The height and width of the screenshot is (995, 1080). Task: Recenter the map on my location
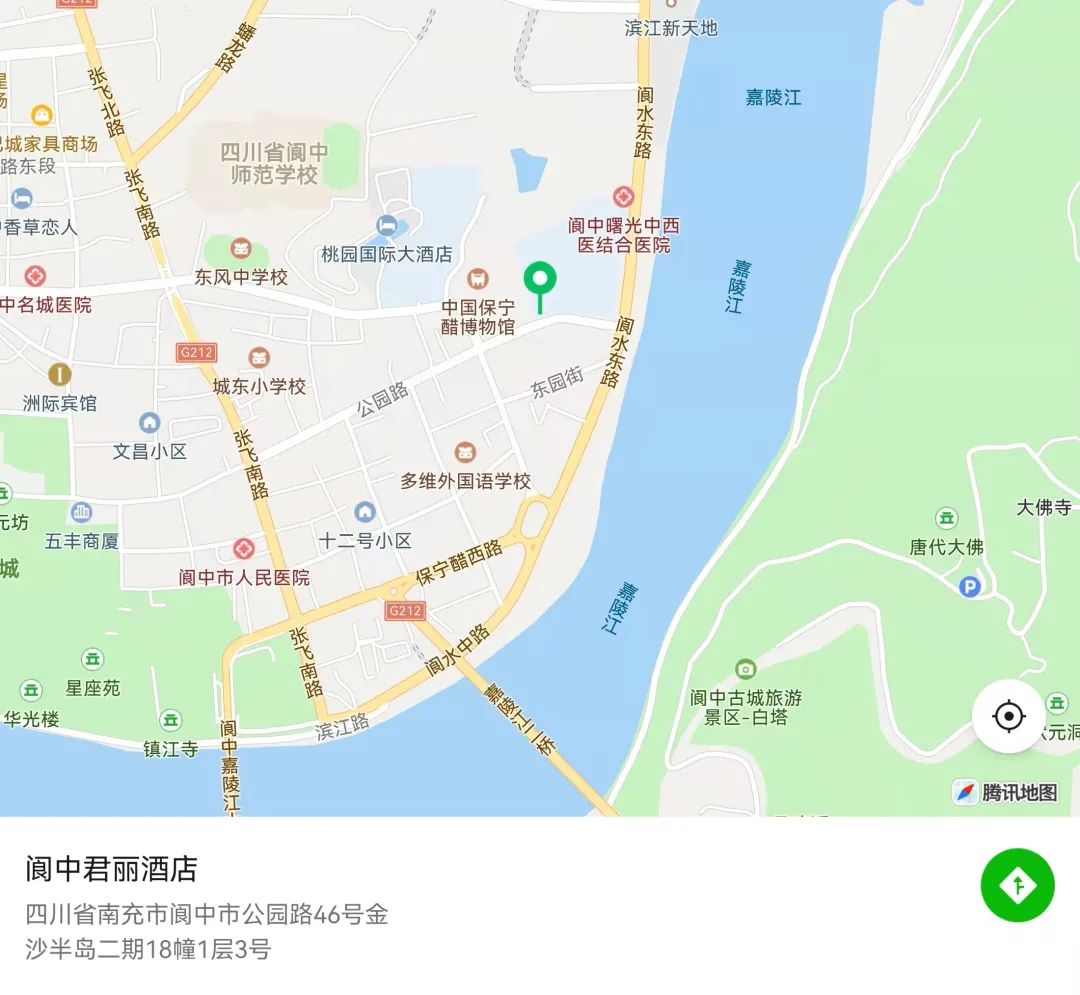[x=1008, y=716]
